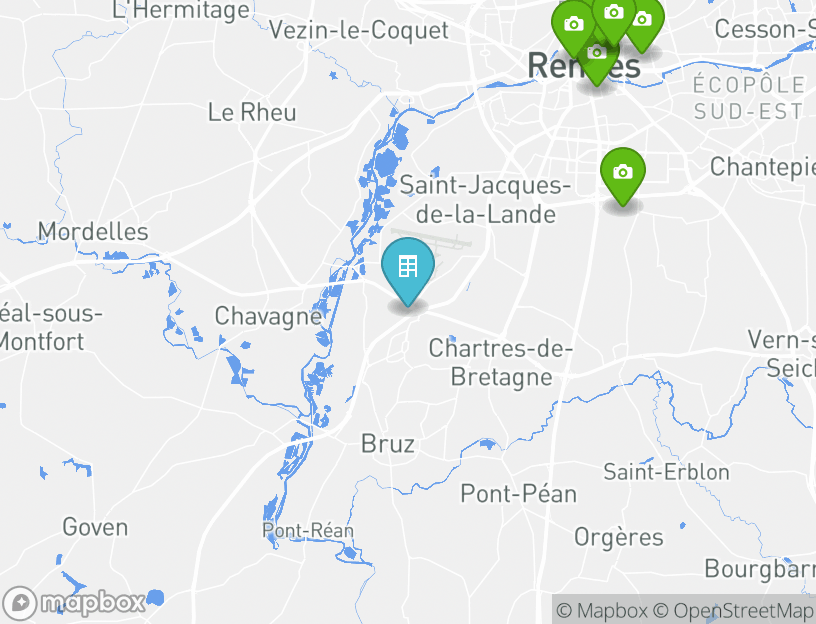
Task: Open the © OpenStreetMap attribution link
Action: pos(734,610)
